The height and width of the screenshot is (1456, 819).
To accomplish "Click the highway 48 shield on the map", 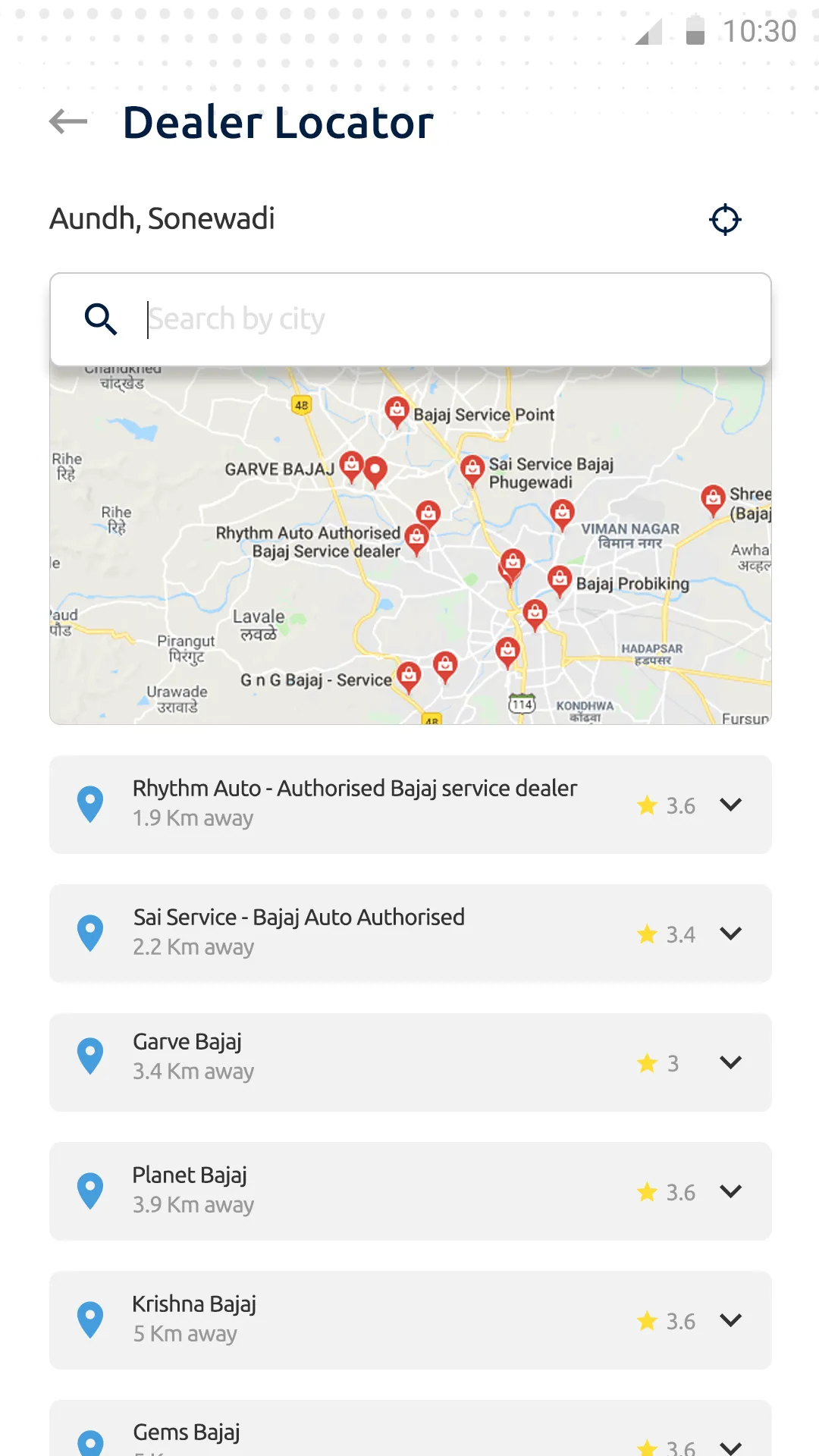I will click(x=302, y=403).
